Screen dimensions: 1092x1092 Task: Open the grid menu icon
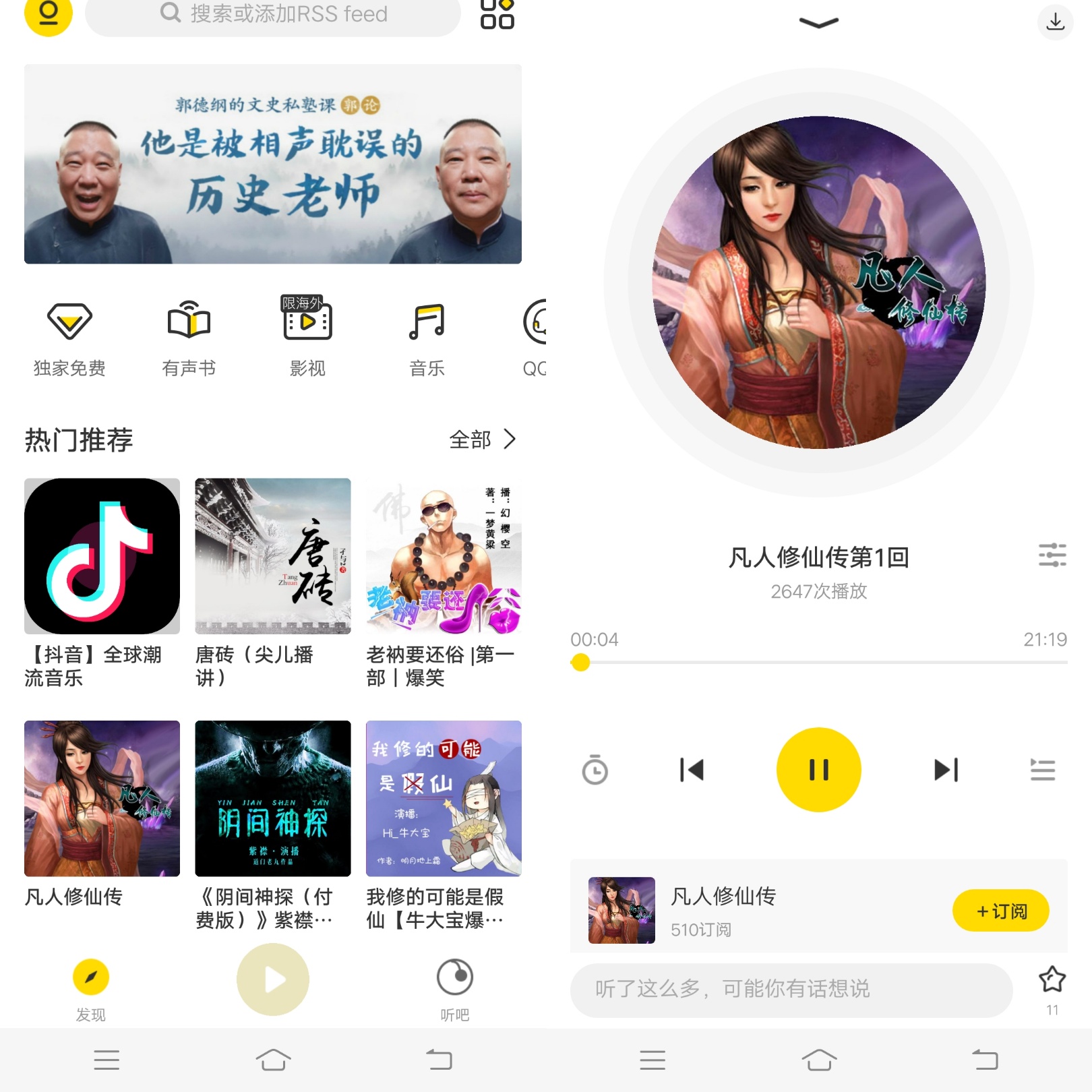[x=497, y=15]
